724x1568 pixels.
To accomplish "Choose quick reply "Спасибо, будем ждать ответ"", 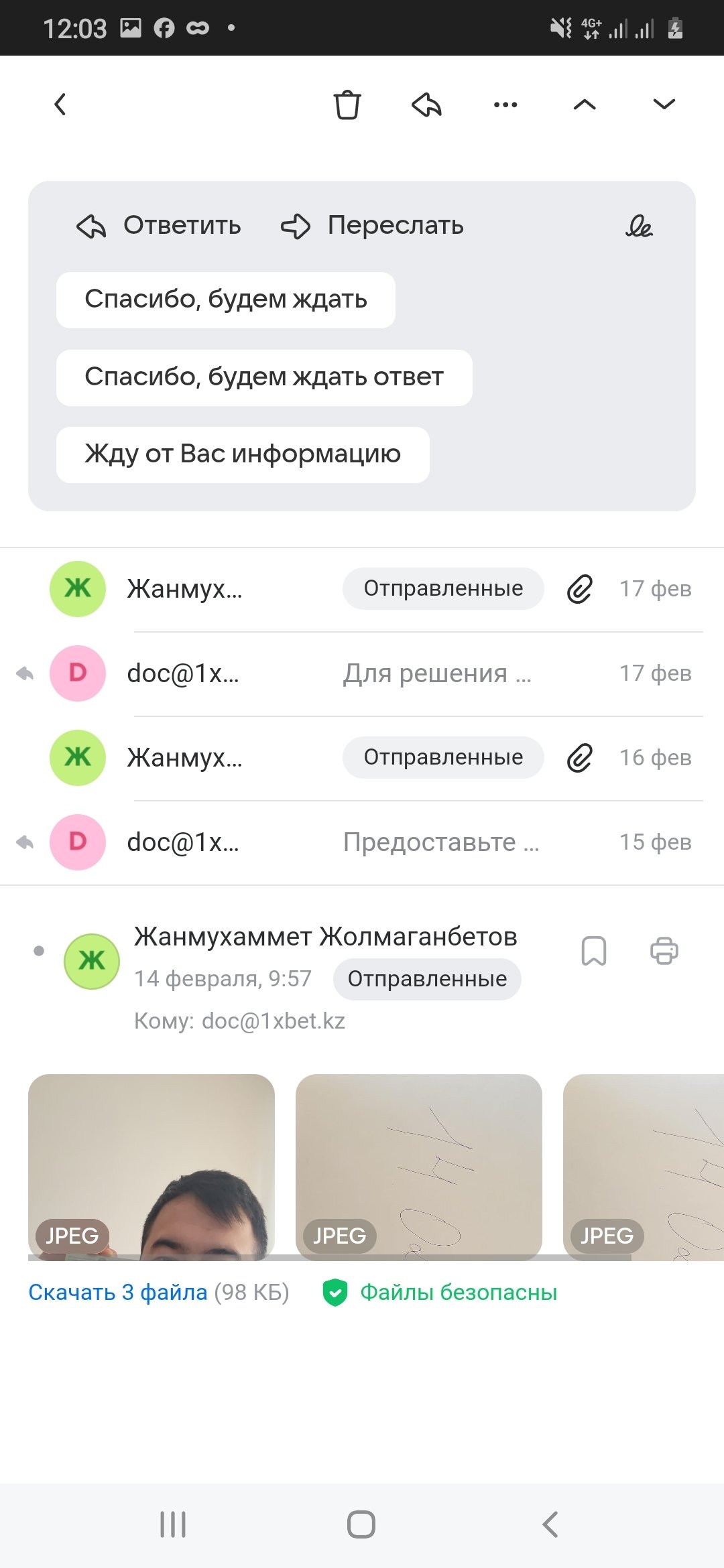I will pos(264,377).
